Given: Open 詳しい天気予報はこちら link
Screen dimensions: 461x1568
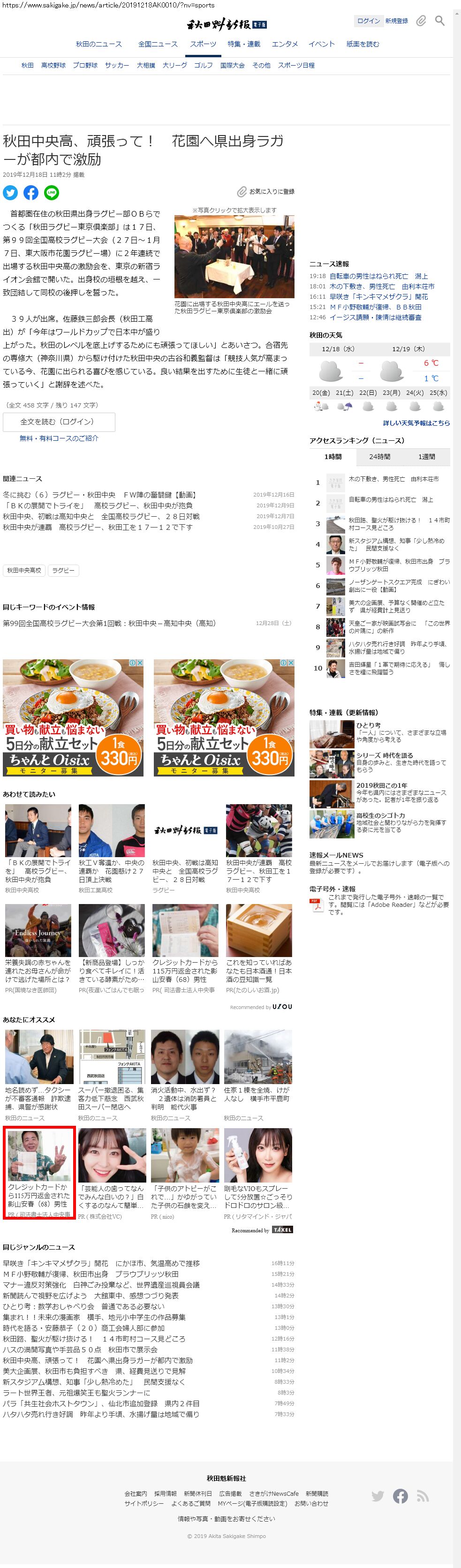Looking at the screenshot, I should (416, 422).
